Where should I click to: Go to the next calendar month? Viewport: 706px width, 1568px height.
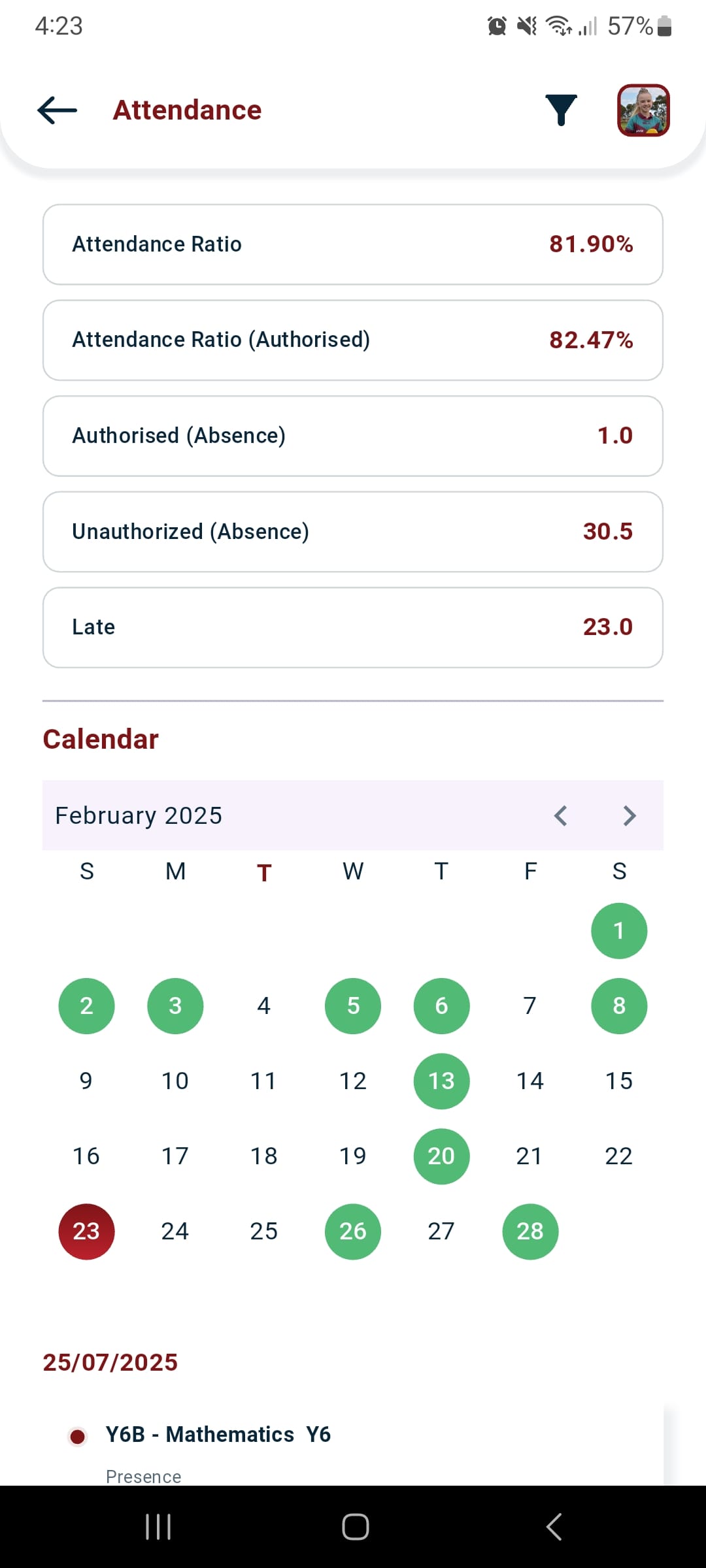pos(630,815)
